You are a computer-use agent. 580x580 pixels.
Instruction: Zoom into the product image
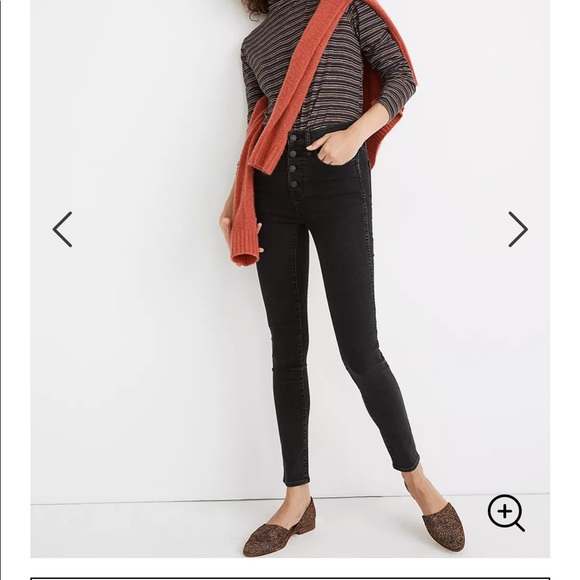506,513
